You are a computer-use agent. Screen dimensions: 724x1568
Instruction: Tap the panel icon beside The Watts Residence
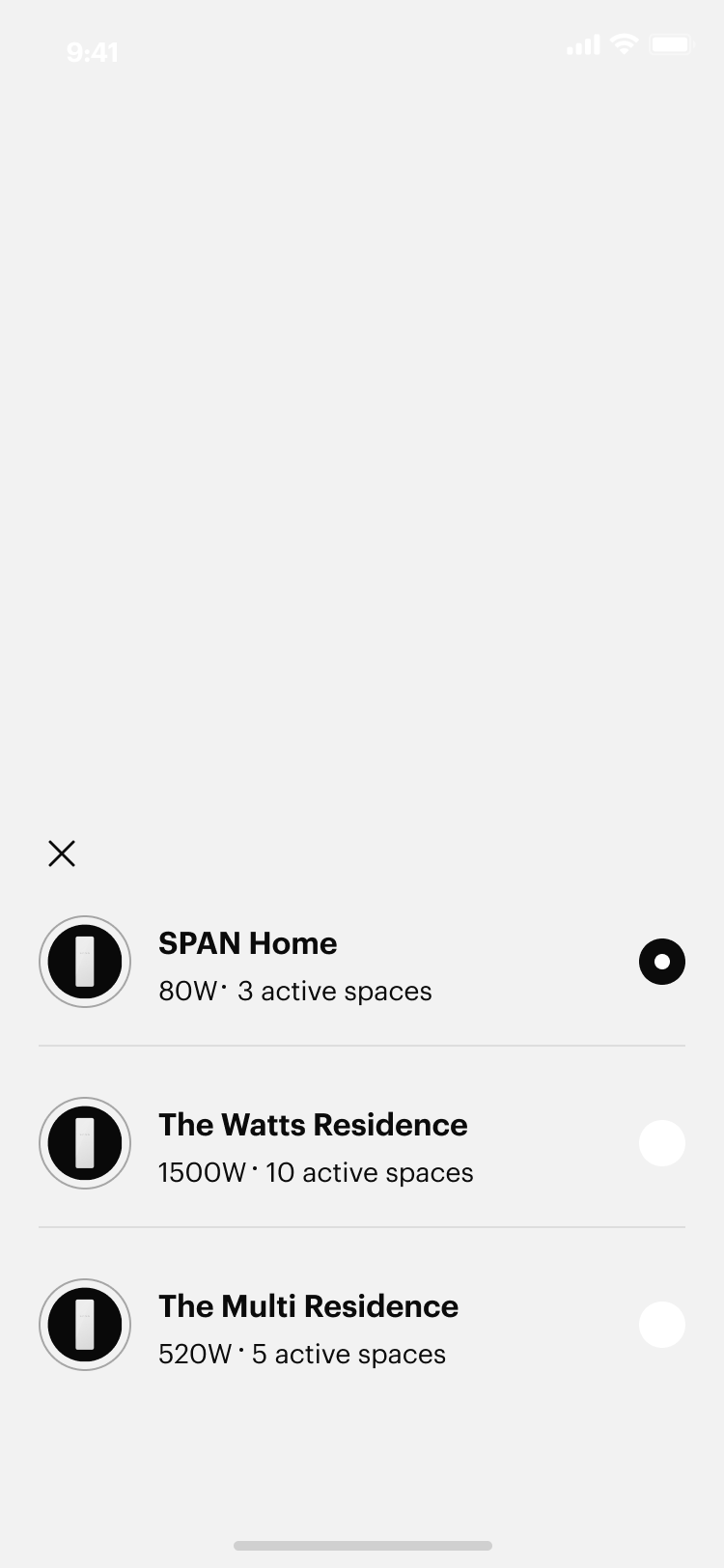[x=85, y=1143]
